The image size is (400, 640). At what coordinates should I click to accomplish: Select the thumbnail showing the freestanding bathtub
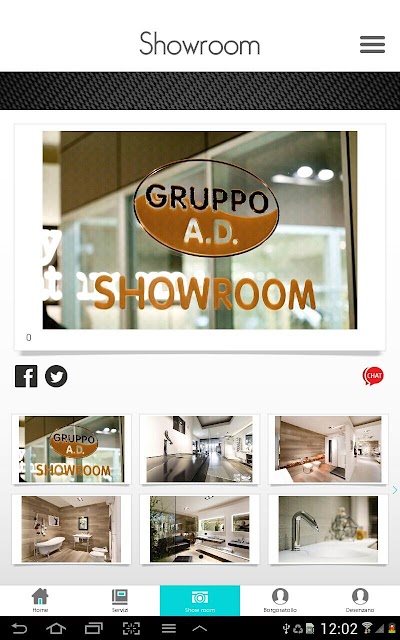coord(71,529)
